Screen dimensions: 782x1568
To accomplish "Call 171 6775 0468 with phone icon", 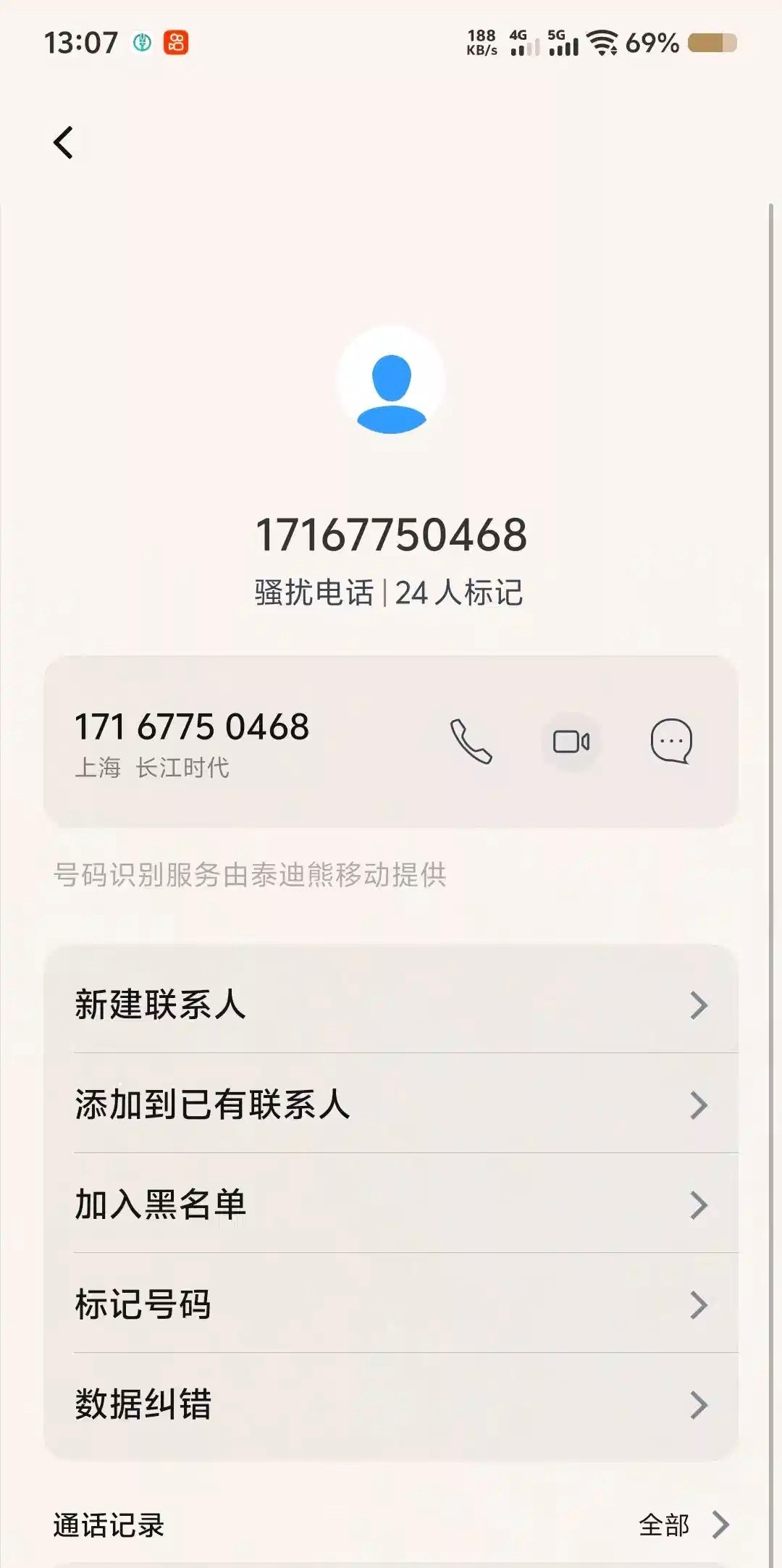I will pyautogui.click(x=471, y=742).
